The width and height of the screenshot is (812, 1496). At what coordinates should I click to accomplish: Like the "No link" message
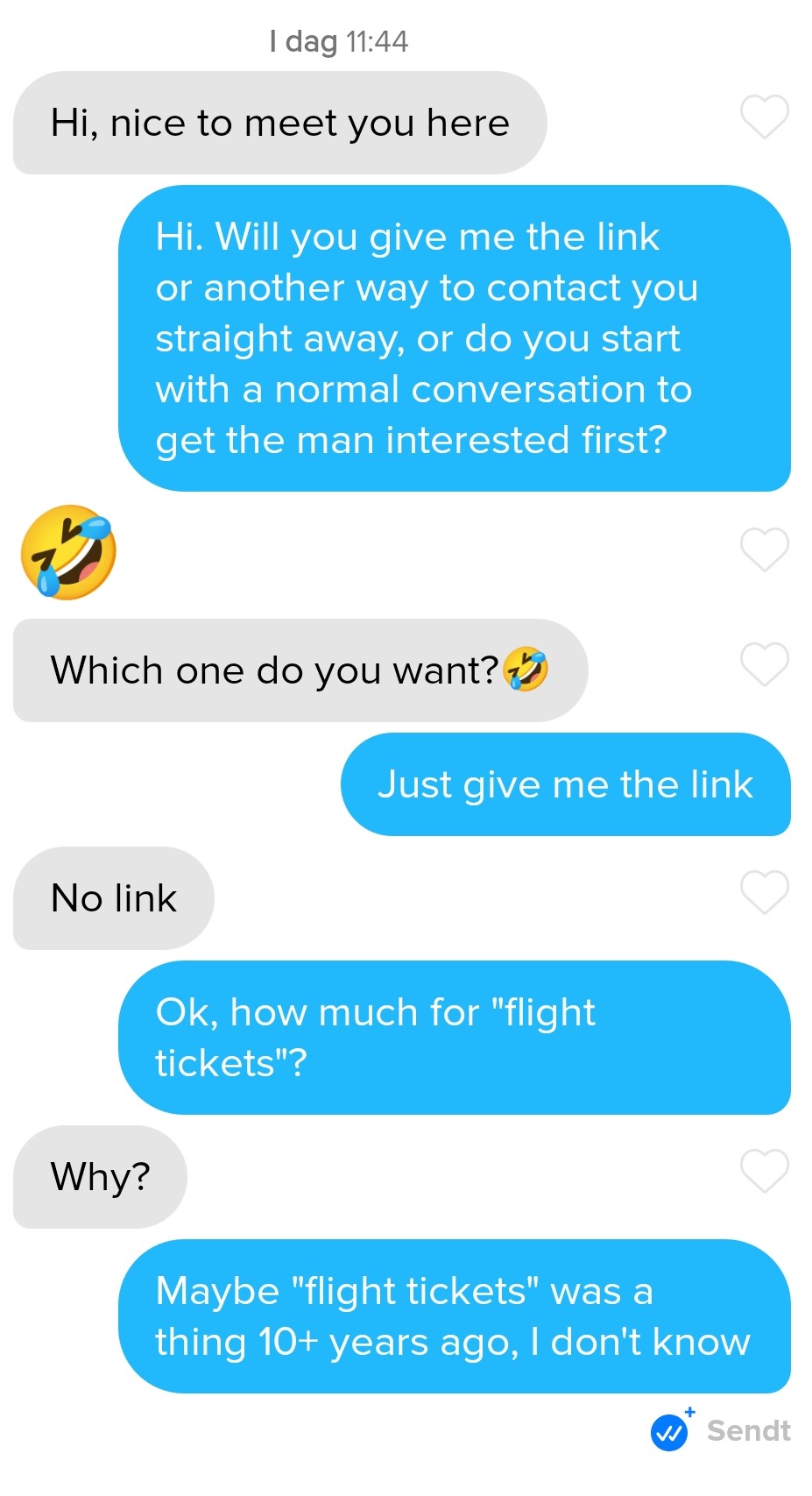coord(765,892)
